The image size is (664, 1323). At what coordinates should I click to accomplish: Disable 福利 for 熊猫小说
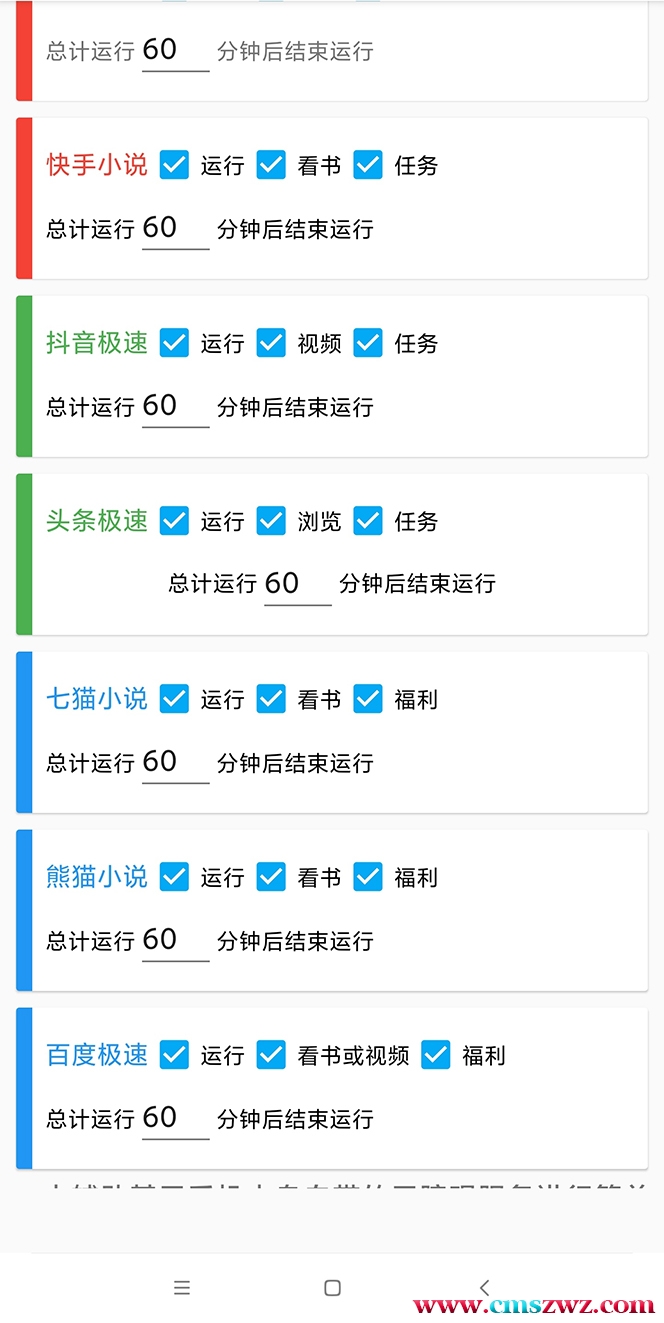click(369, 877)
